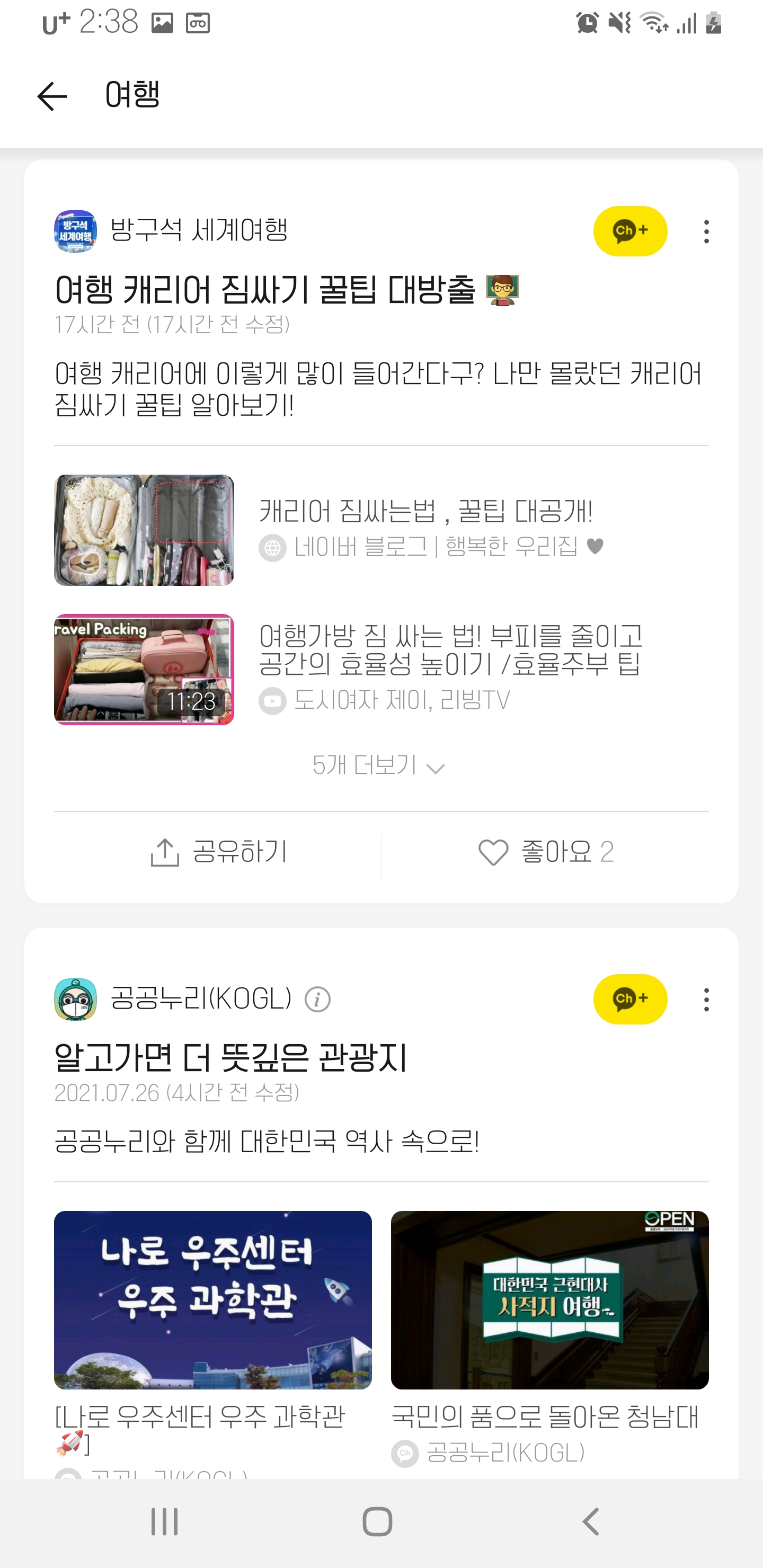Image resolution: width=763 pixels, height=1568 pixels.
Task: Tap the play icon beside 도시여자 제이, 리빙TV
Action: point(272,701)
